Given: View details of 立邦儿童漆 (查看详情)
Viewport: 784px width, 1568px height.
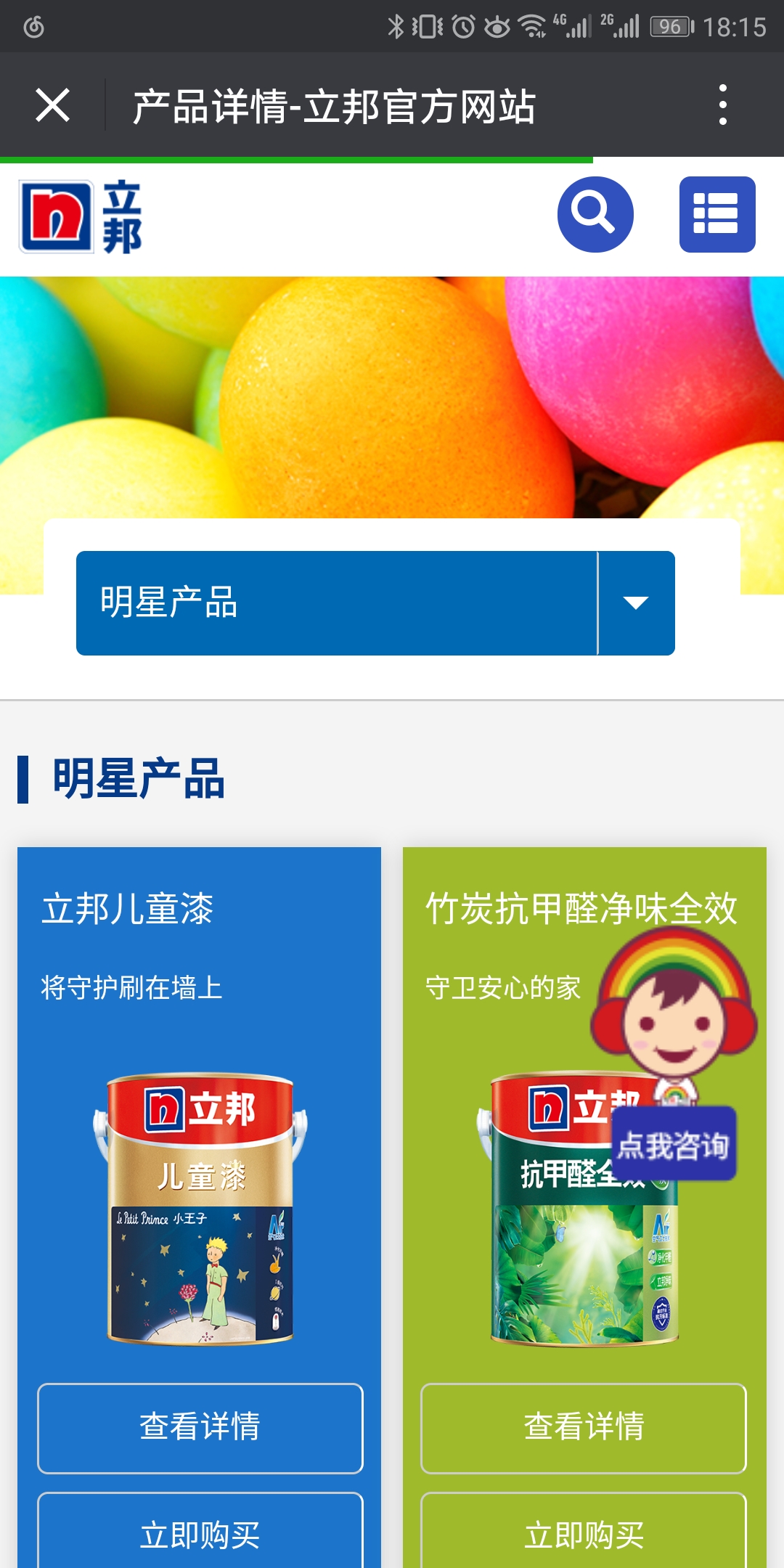Looking at the screenshot, I should coord(200,1428).
